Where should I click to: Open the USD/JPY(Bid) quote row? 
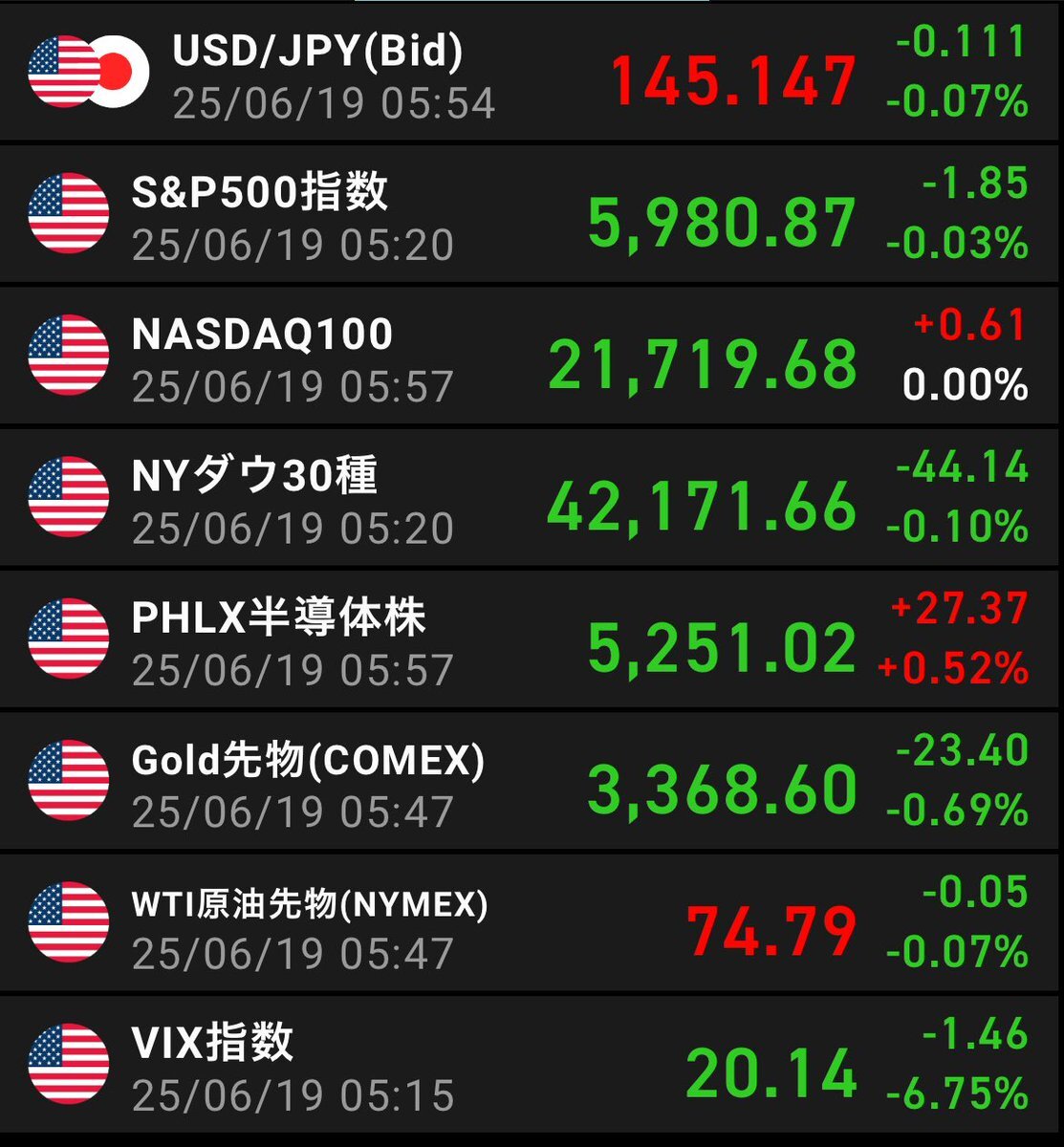tap(532, 72)
